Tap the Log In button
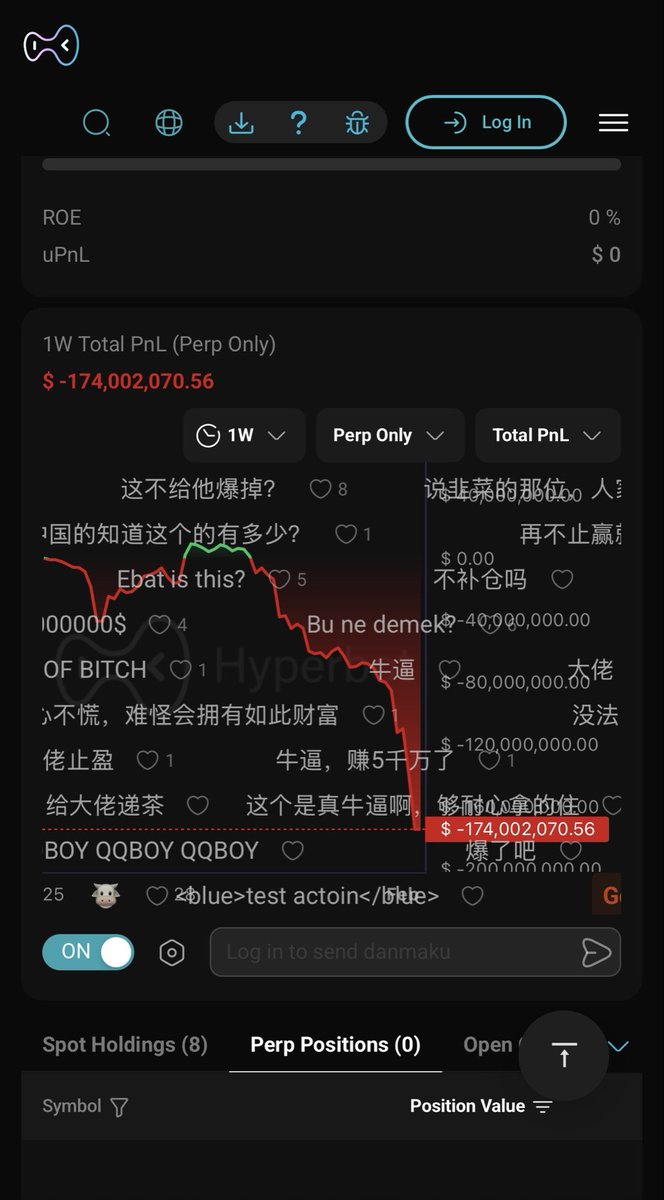Viewport: 664px width, 1200px height. [x=486, y=122]
